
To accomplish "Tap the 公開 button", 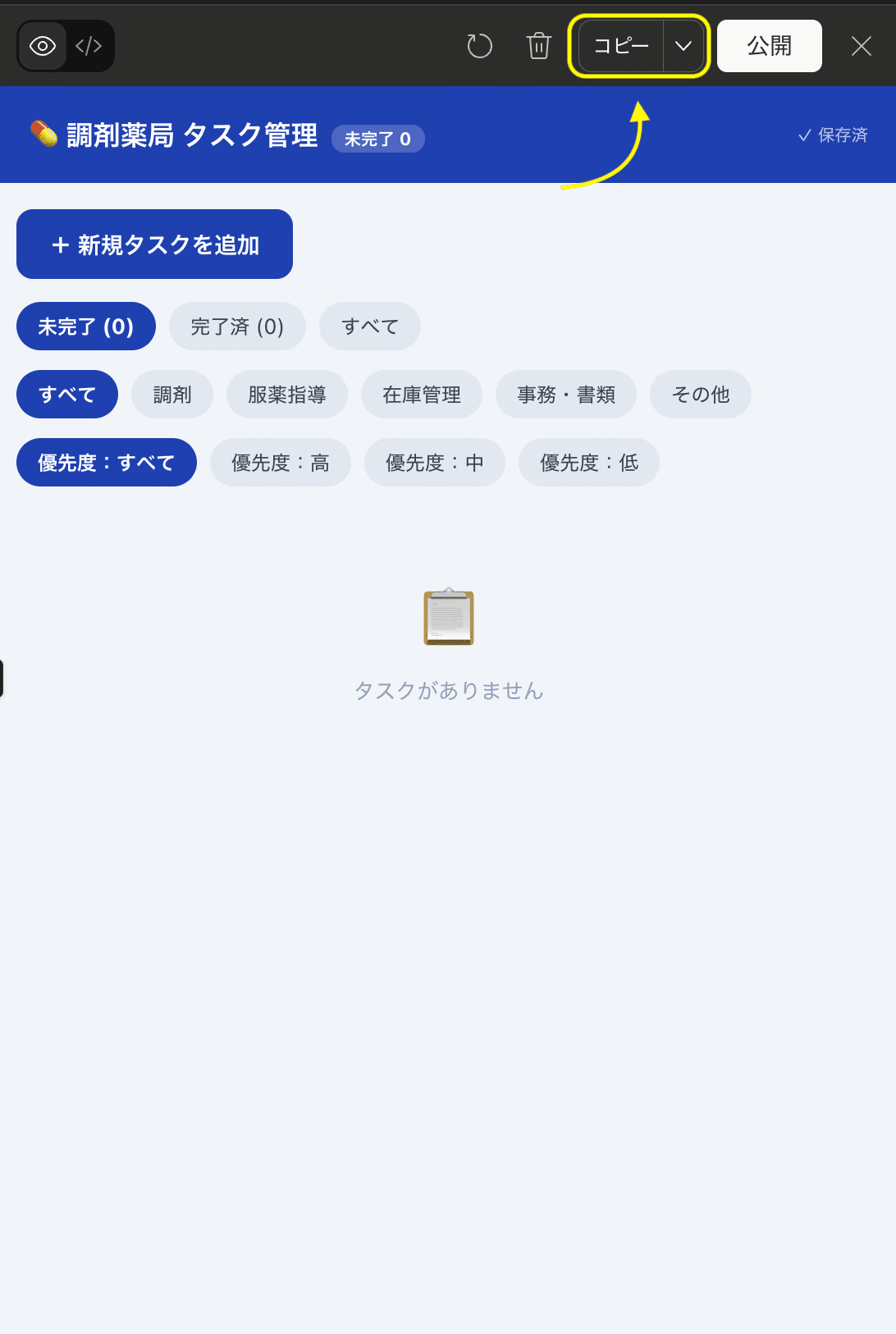I will point(769,46).
